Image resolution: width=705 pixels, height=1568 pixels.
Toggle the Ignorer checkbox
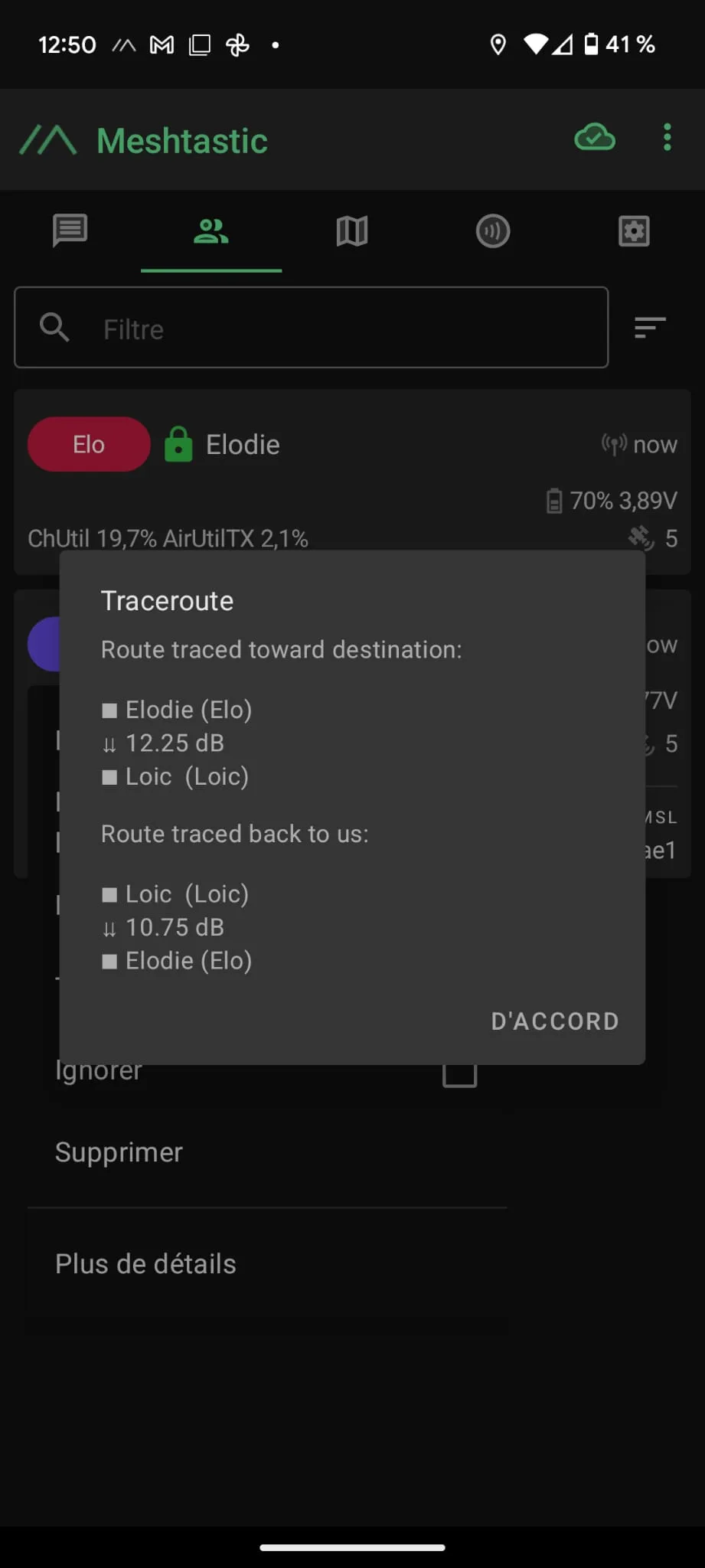click(x=460, y=1074)
